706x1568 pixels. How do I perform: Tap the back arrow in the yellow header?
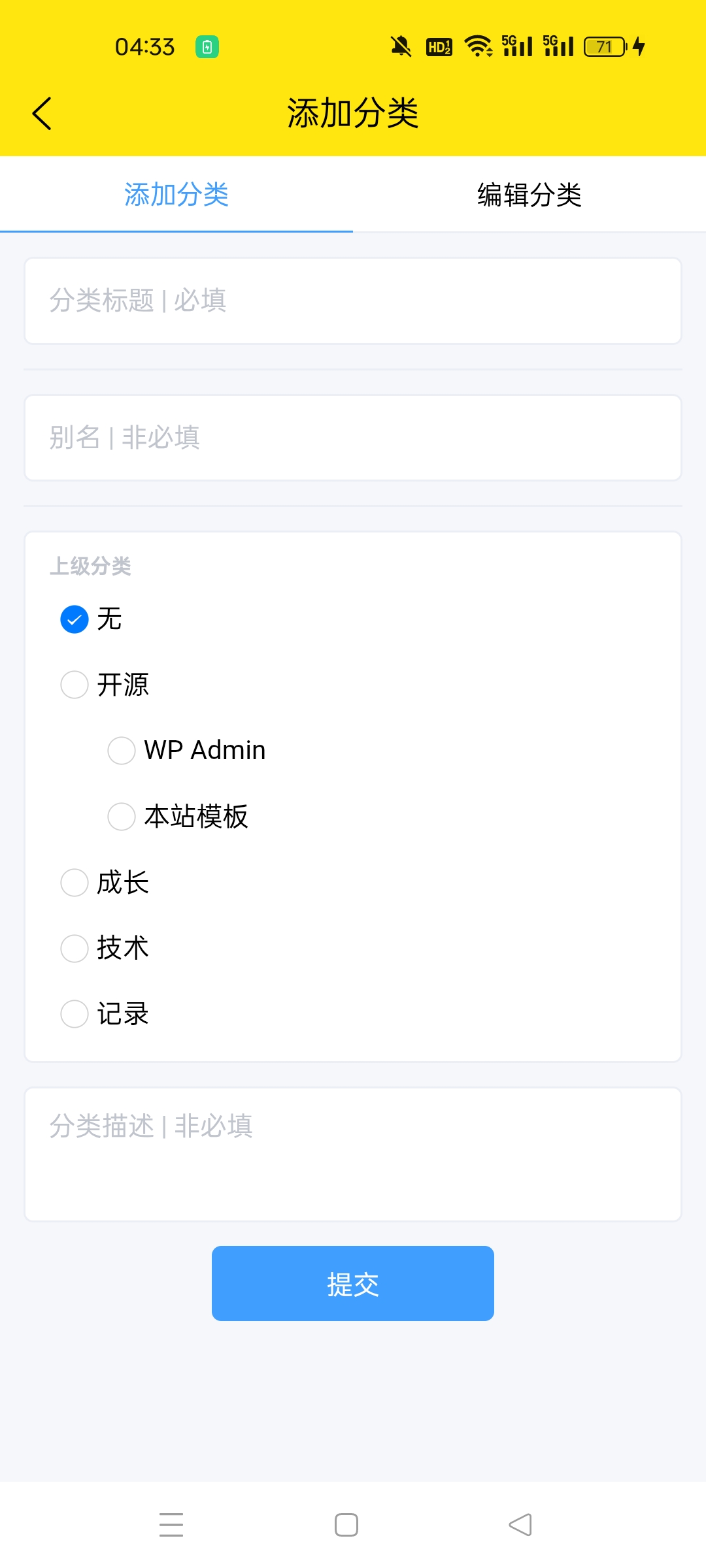tap(42, 112)
